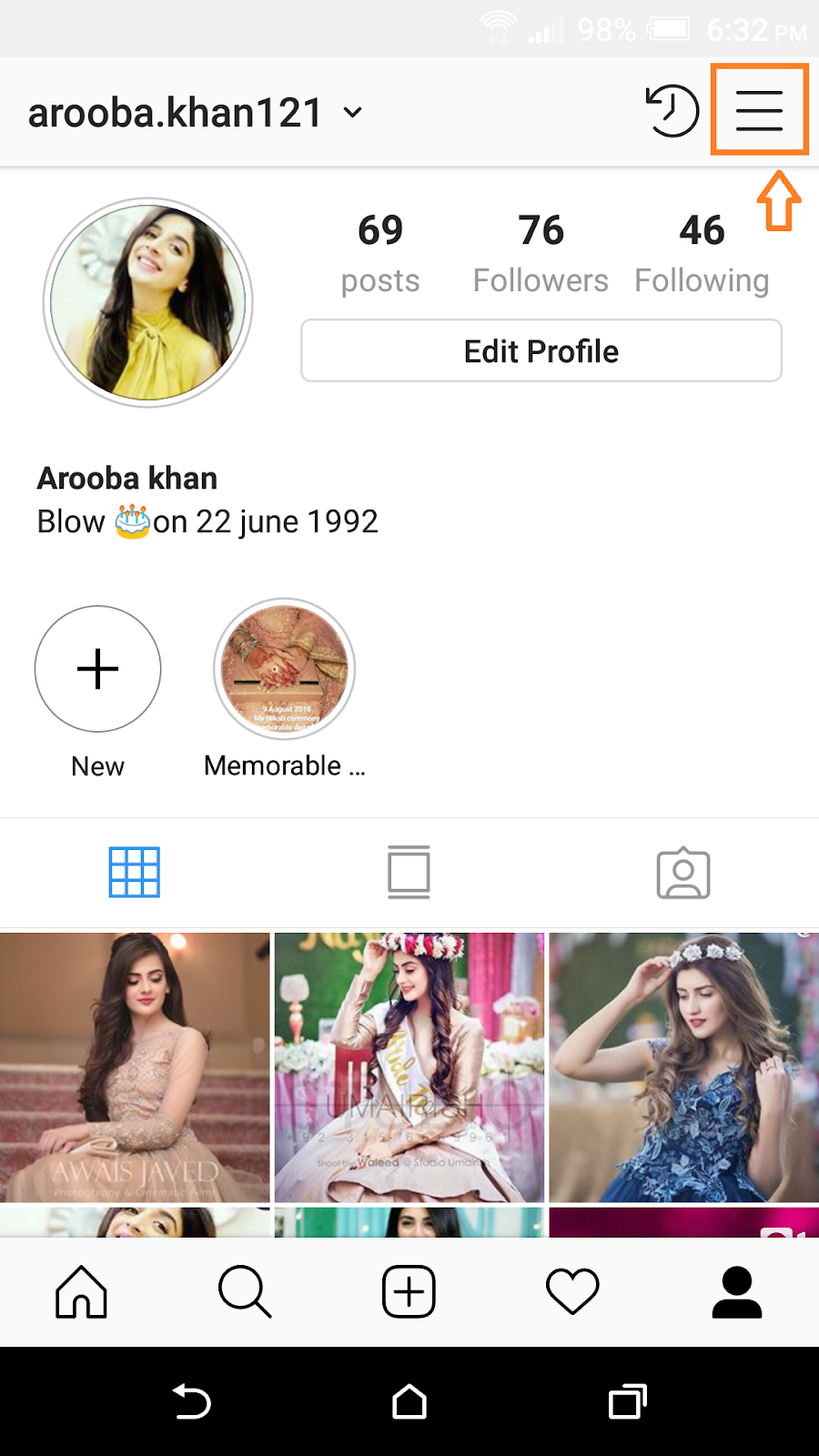This screenshot has width=819, height=1456.
Task: Open the archive clock icon
Action: point(672,111)
